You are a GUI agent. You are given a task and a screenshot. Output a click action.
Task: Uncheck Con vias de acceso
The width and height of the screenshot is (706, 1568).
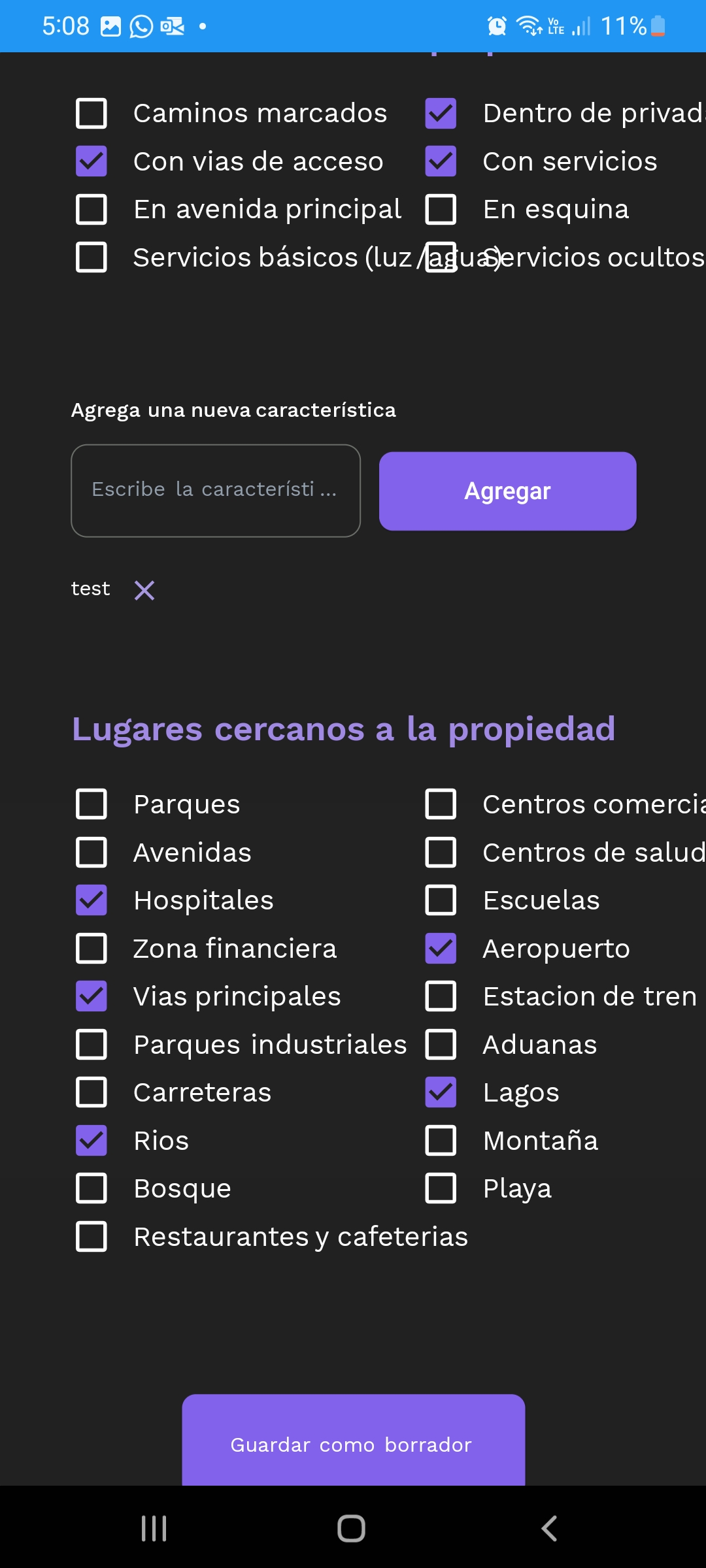[x=92, y=161]
